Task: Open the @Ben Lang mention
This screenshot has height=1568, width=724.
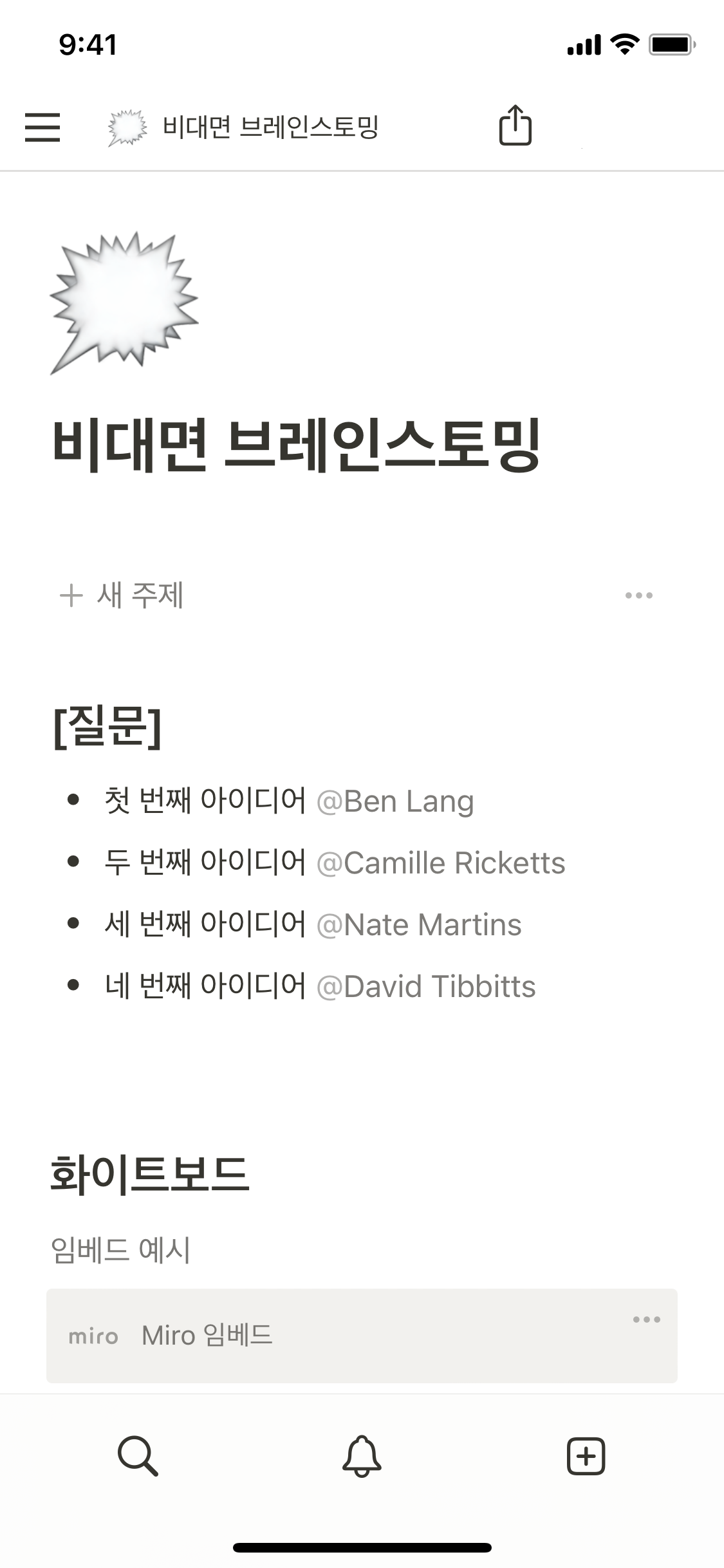Action: click(x=395, y=801)
